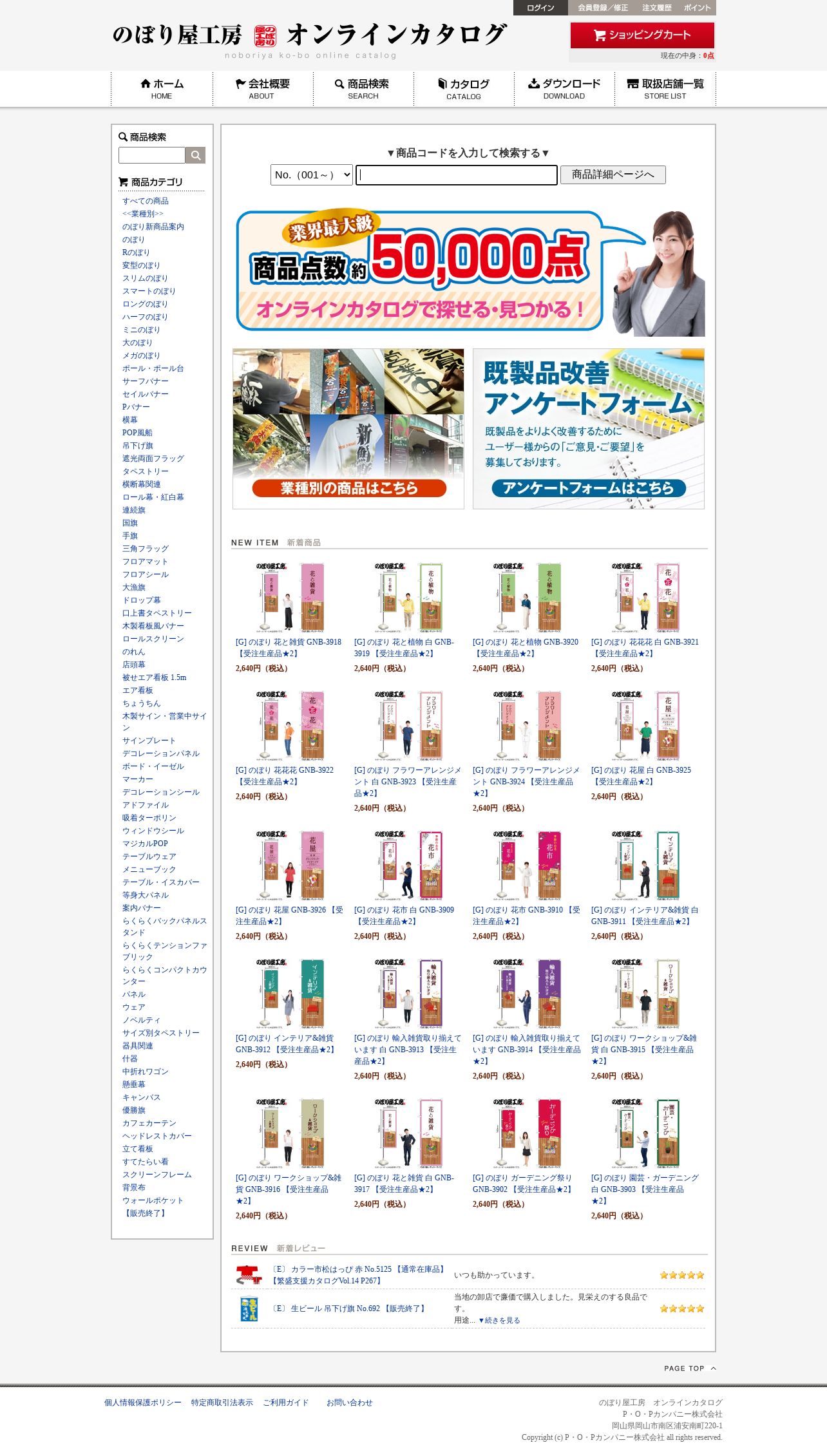The width and height of the screenshot is (827, 1456).
Task: Open product 花と雑貨 GNB-3918
Action: tap(289, 648)
